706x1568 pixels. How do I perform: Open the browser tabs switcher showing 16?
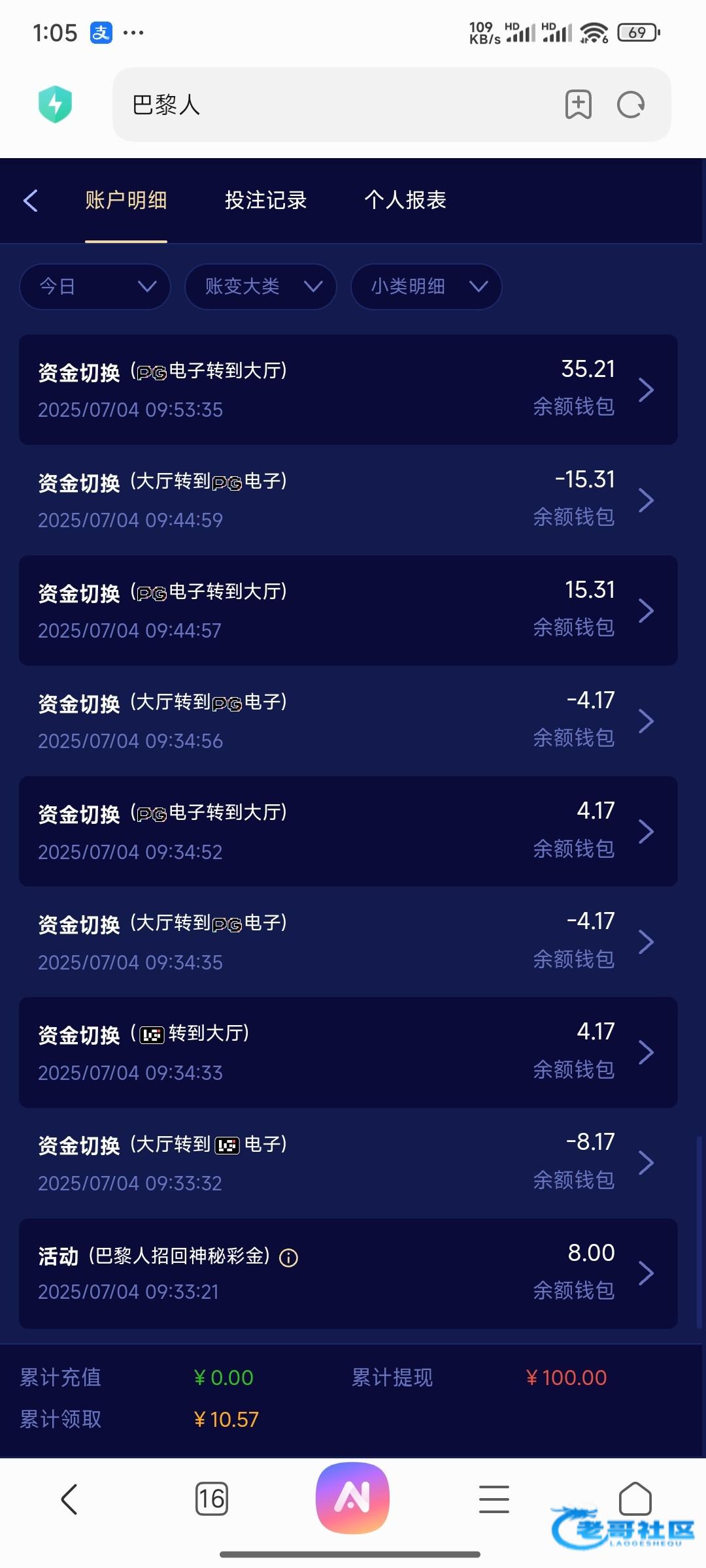click(x=211, y=1499)
